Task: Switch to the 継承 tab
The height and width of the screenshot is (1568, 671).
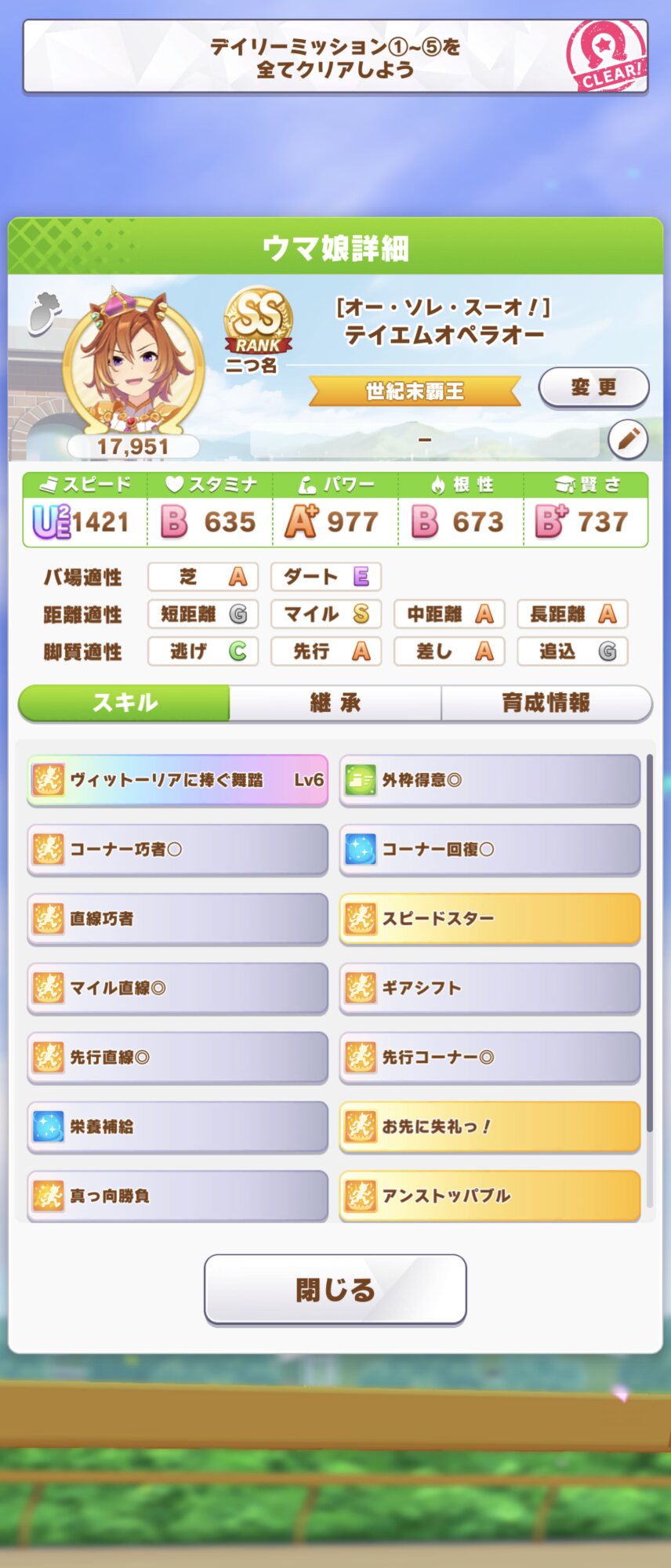Action: pyautogui.click(x=335, y=702)
